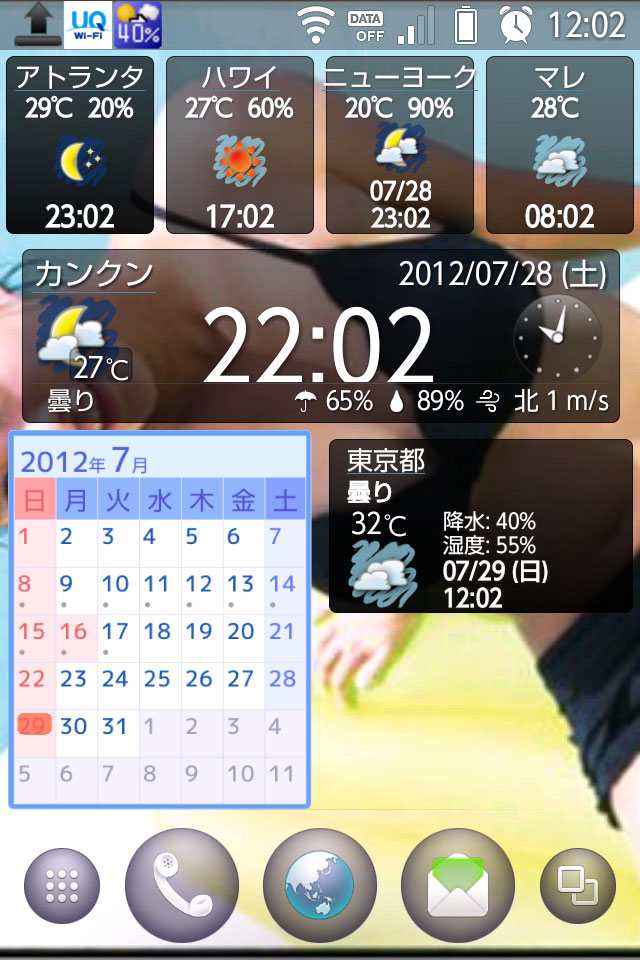Open the screen switcher icon
The height and width of the screenshot is (960, 640).
577,886
